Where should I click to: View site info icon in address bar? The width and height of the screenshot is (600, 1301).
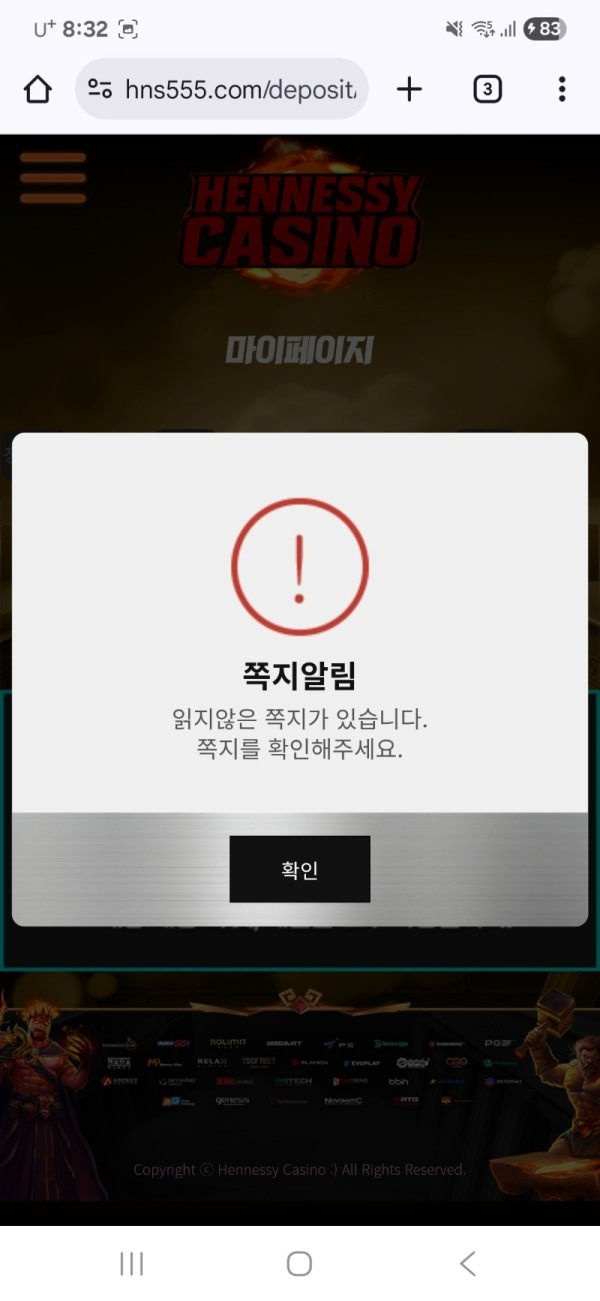pyautogui.click(x=100, y=90)
